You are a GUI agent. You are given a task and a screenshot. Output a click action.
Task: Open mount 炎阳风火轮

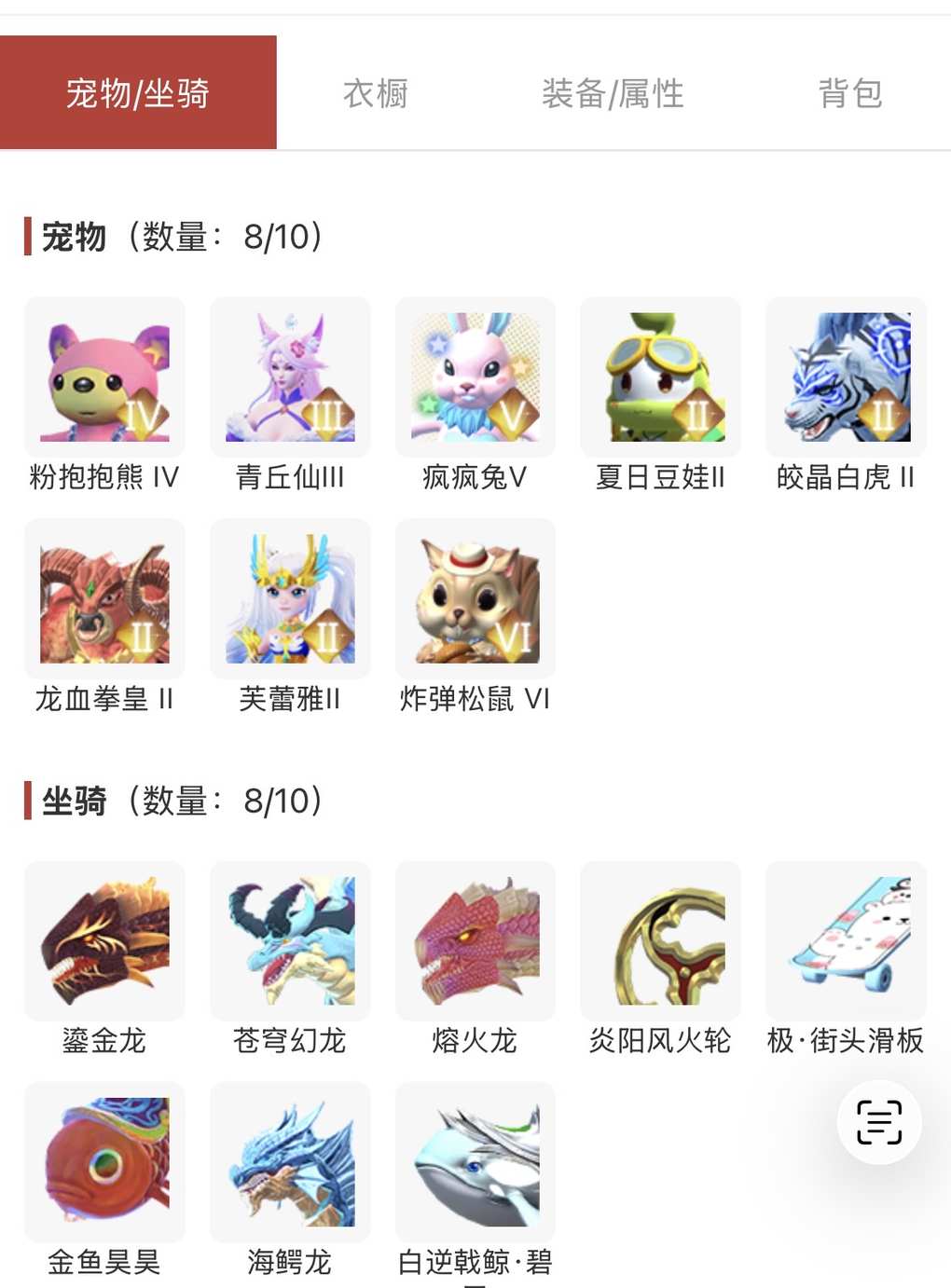click(660, 941)
